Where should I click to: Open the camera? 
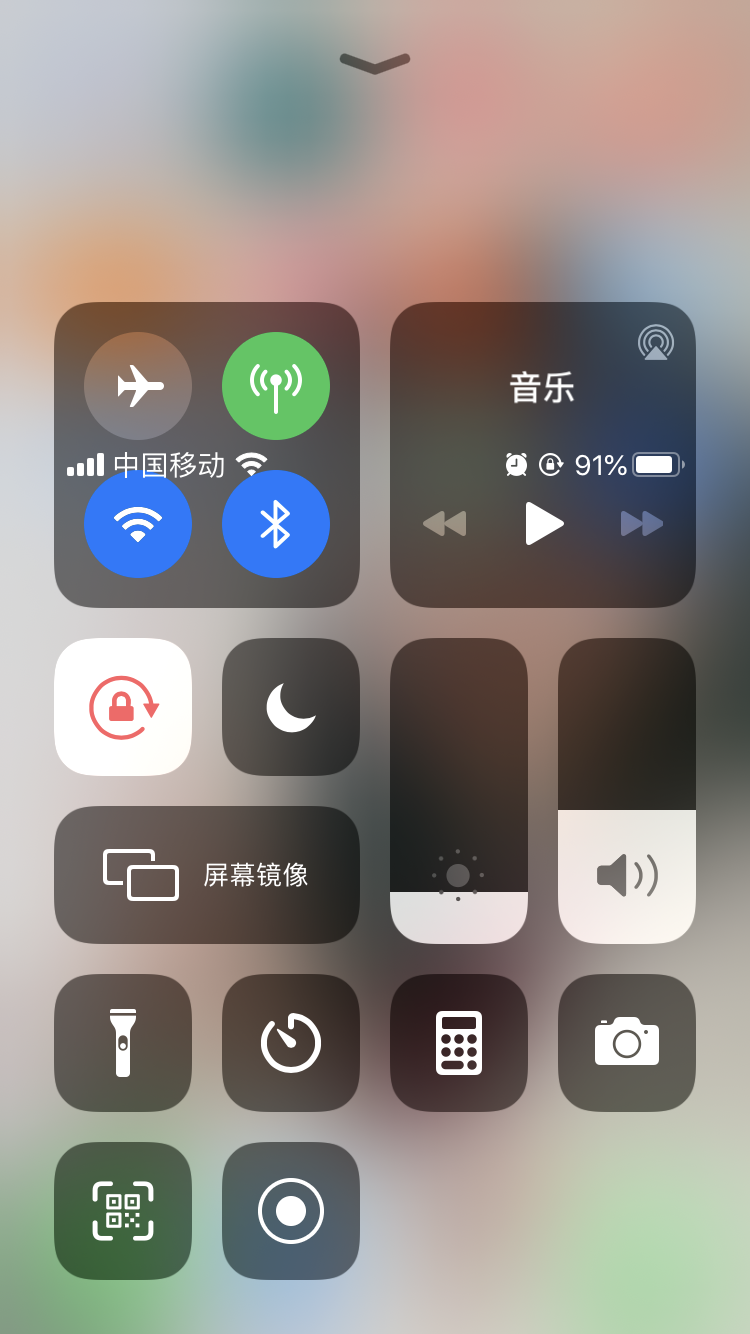(627, 1043)
